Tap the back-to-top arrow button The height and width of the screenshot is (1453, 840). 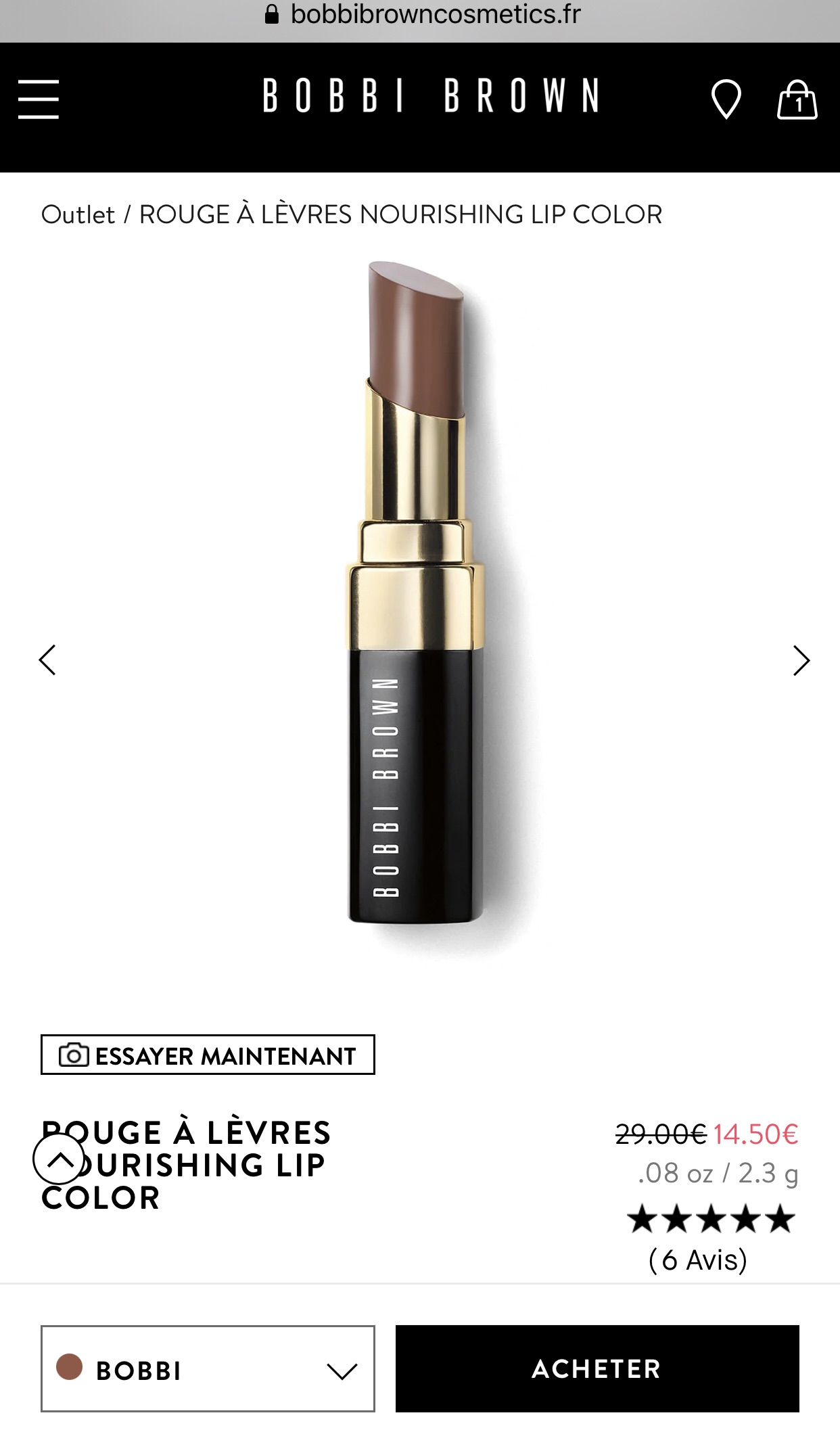click(x=60, y=1159)
